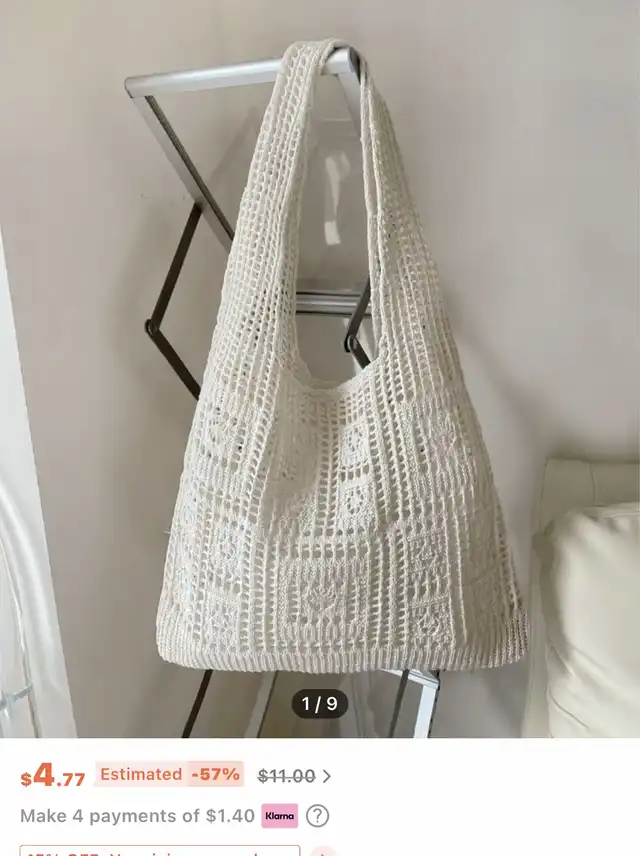Open the Klarna payments help icon
Screen dimensions: 640x856
click(x=318, y=816)
